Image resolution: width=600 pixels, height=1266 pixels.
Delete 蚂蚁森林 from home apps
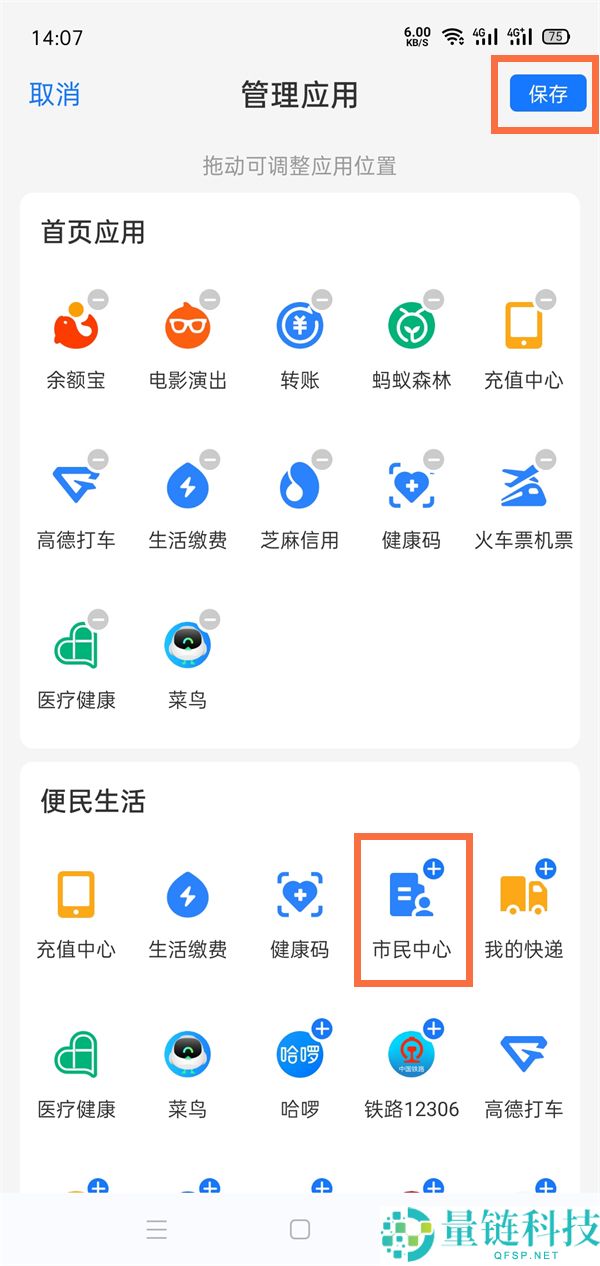coord(434,299)
